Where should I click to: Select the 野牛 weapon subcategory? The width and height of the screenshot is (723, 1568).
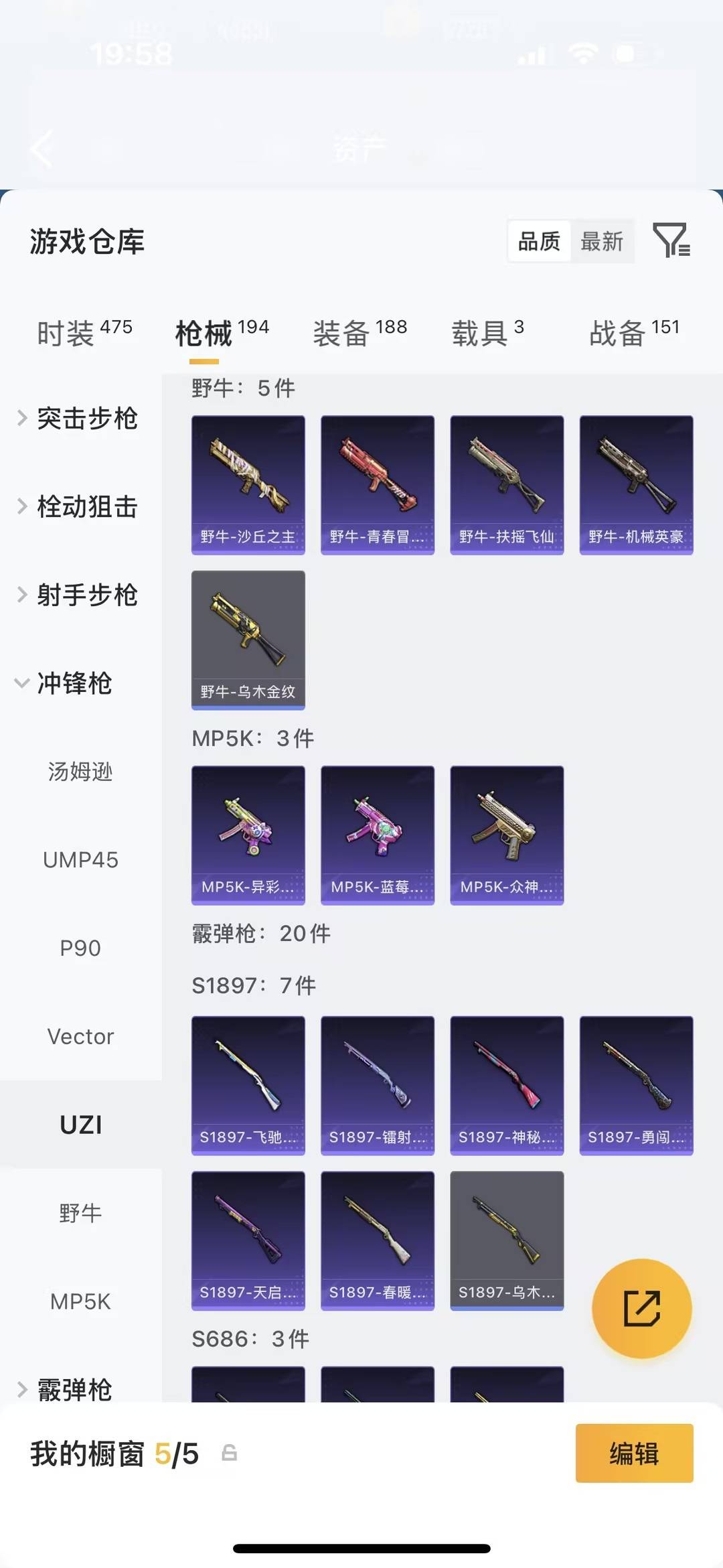(x=81, y=1212)
